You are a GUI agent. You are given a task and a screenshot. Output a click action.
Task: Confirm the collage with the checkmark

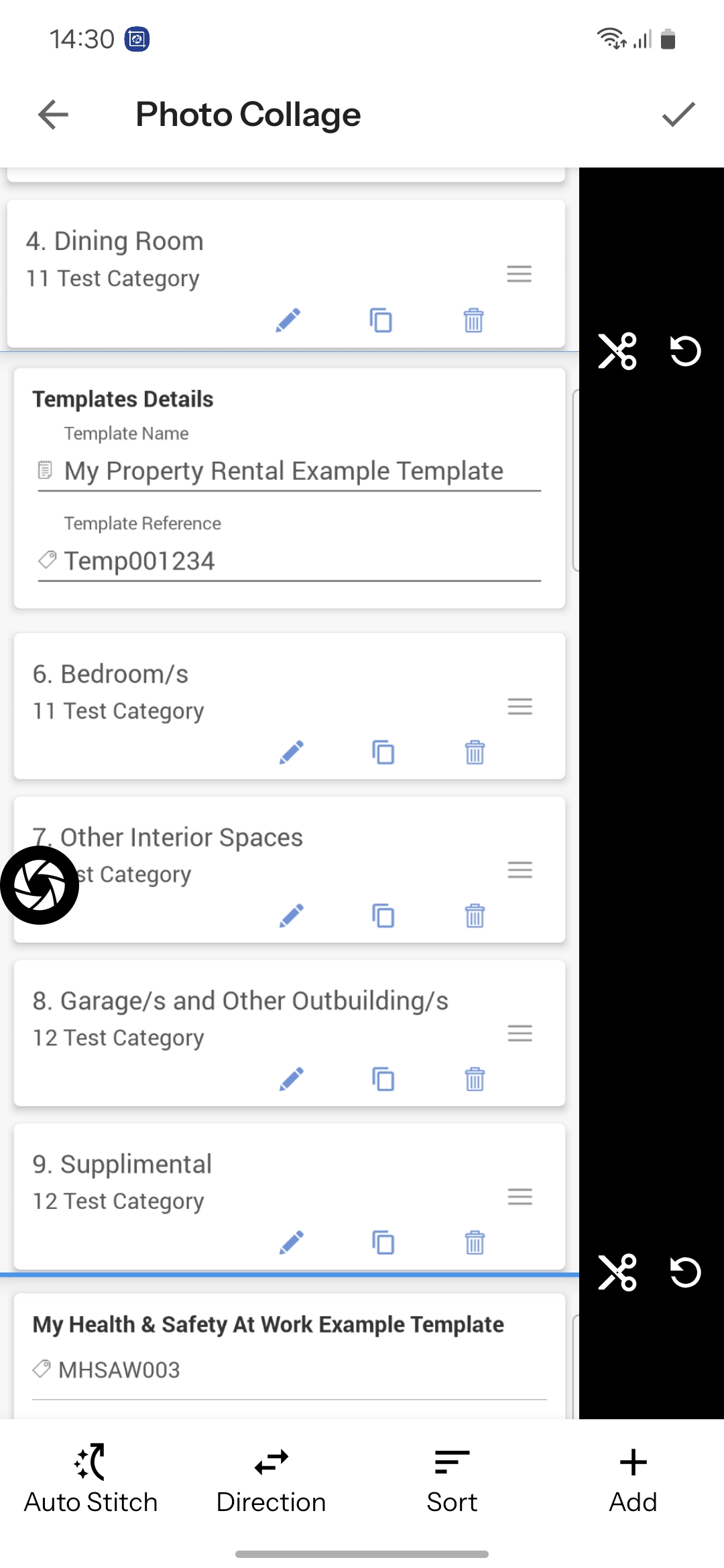click(678, 115)
